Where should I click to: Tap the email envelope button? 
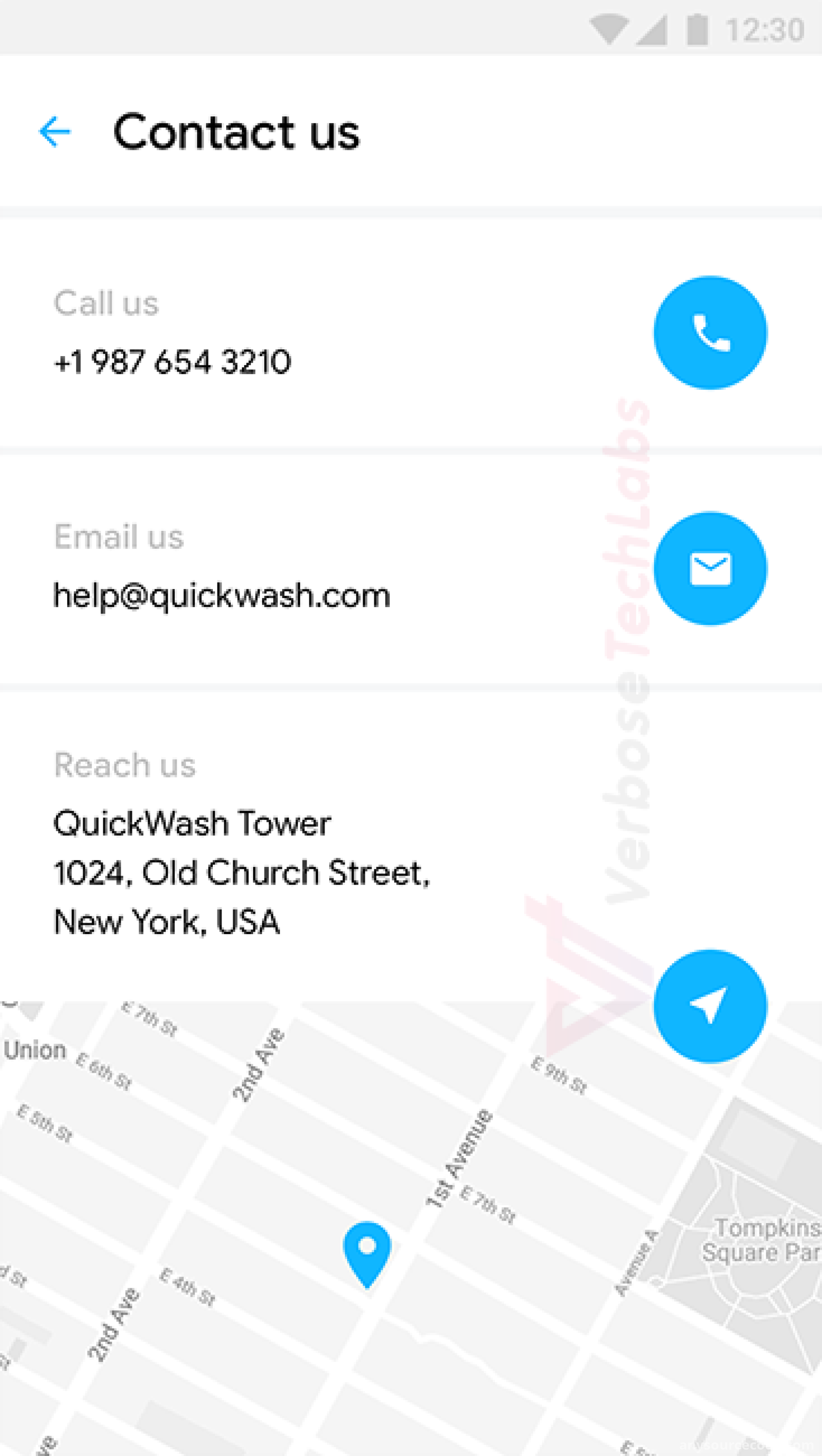click(x=710, y=569)
